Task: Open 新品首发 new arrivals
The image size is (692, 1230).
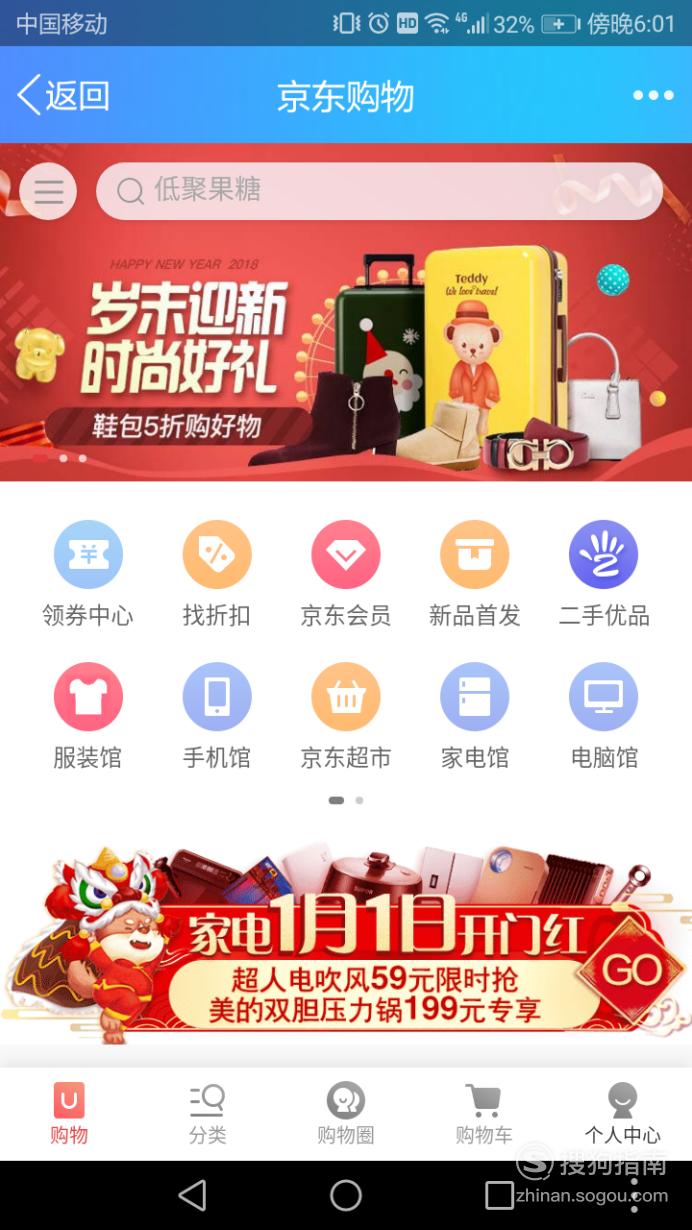Action: point(475,573)
